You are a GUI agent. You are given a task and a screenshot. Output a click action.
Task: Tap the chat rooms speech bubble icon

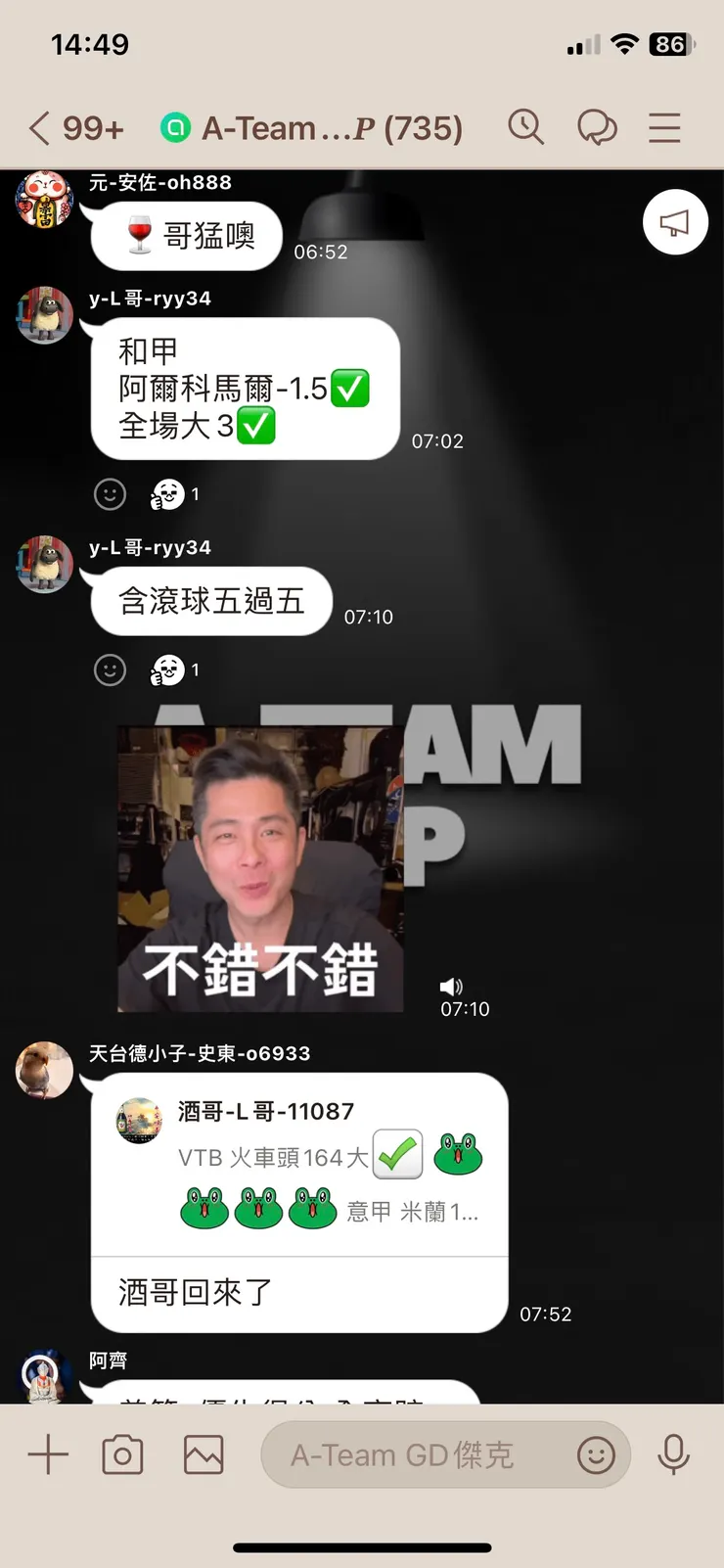[597, 127]
